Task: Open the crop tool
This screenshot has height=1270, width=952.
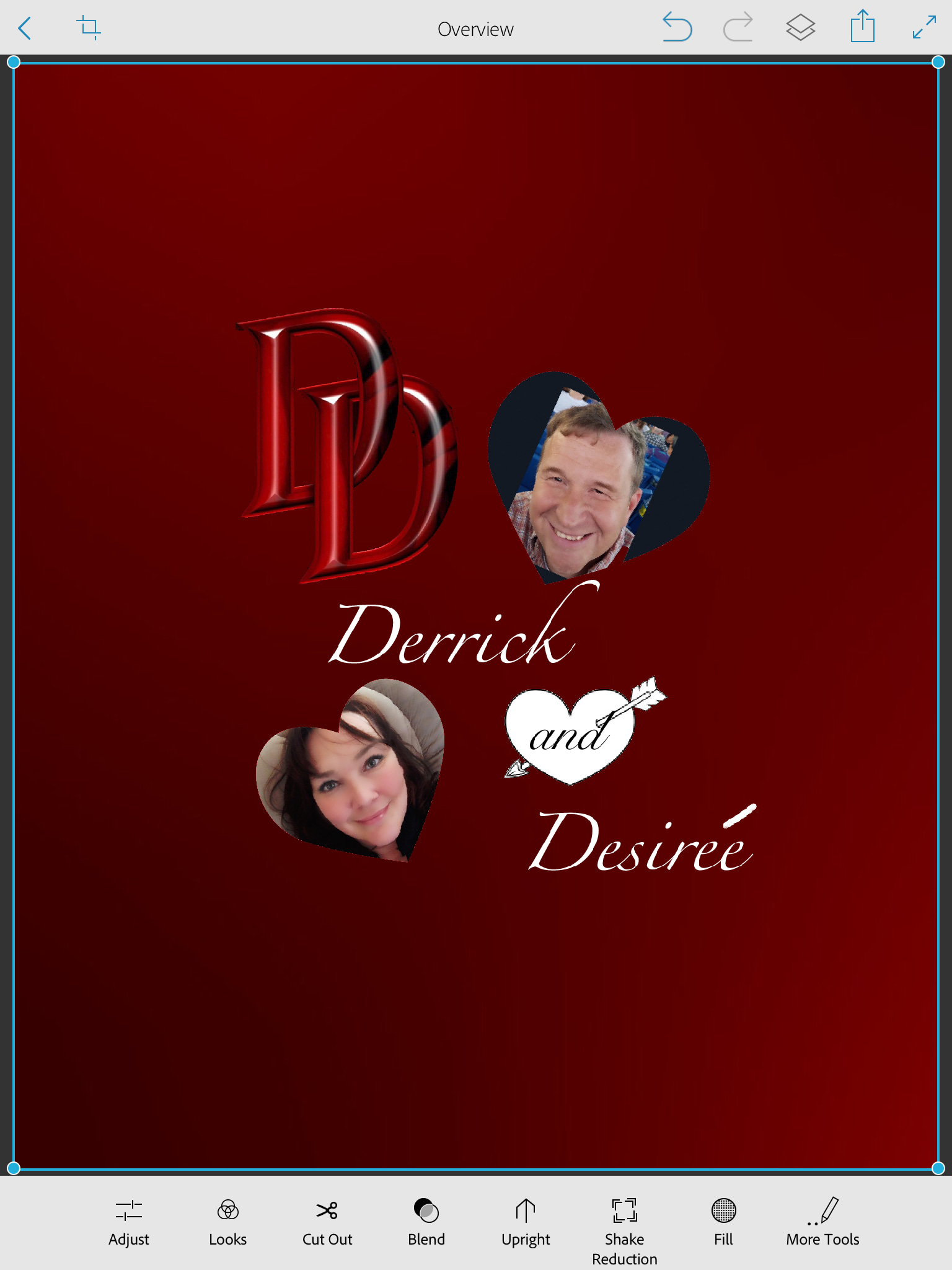Action: [89, 28]
